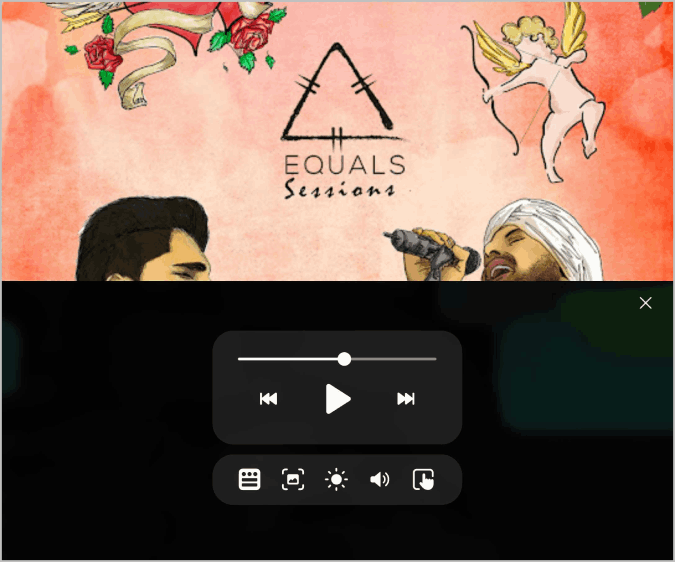This screenshot has width=675, height=562.
Task: Open the volume control
Action: [380, 480]
